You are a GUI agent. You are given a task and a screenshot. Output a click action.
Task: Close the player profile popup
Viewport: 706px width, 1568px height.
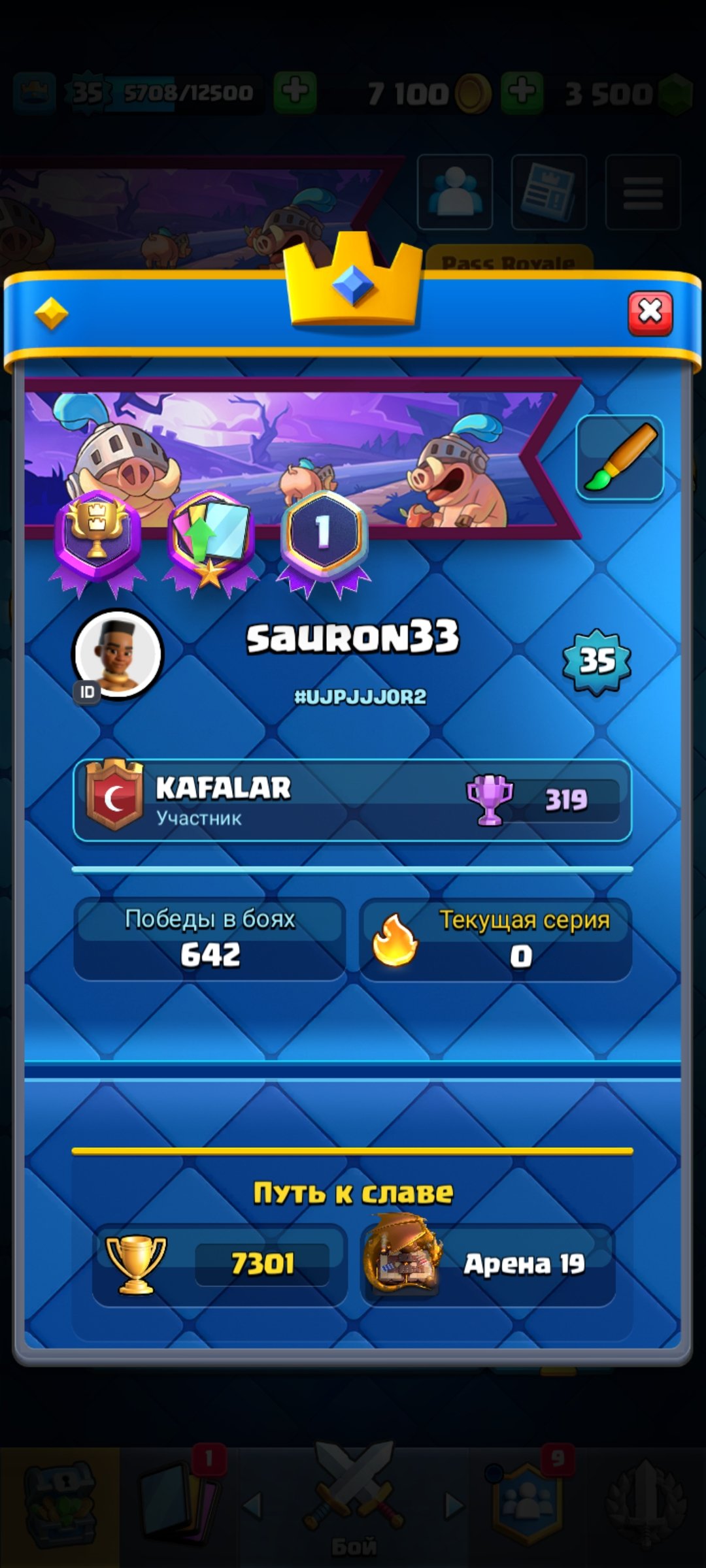coord(650,313)
